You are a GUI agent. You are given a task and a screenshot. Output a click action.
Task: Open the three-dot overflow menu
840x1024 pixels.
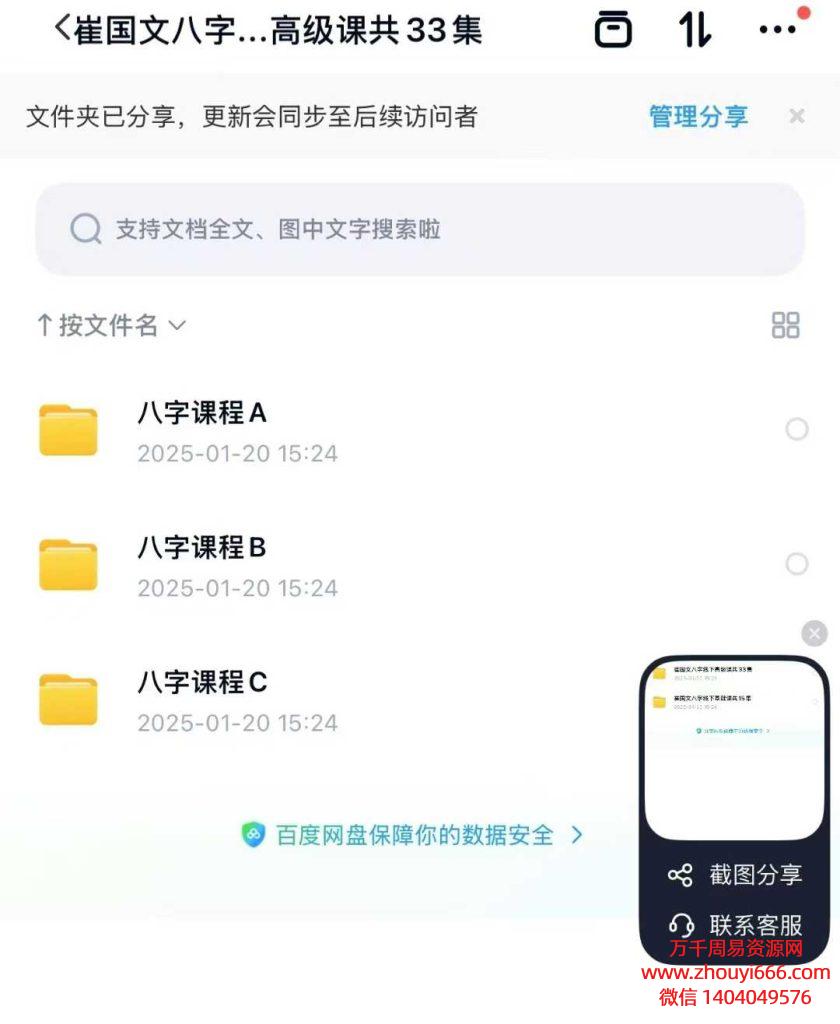coord(778,29)
